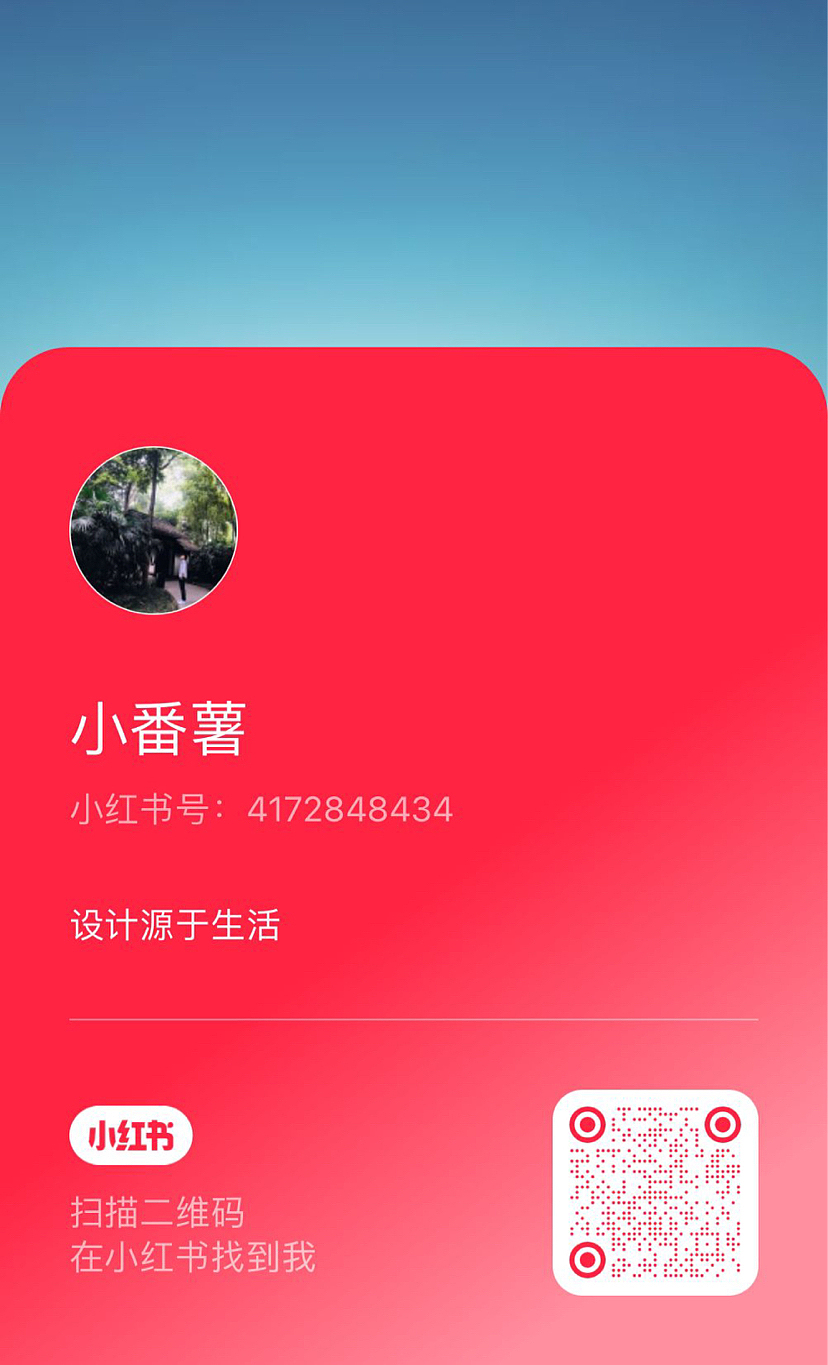Screen dimensions: 828x1365
Task: Tap the 在小红书找到我 text line
Action: [x=190, y=1260]
